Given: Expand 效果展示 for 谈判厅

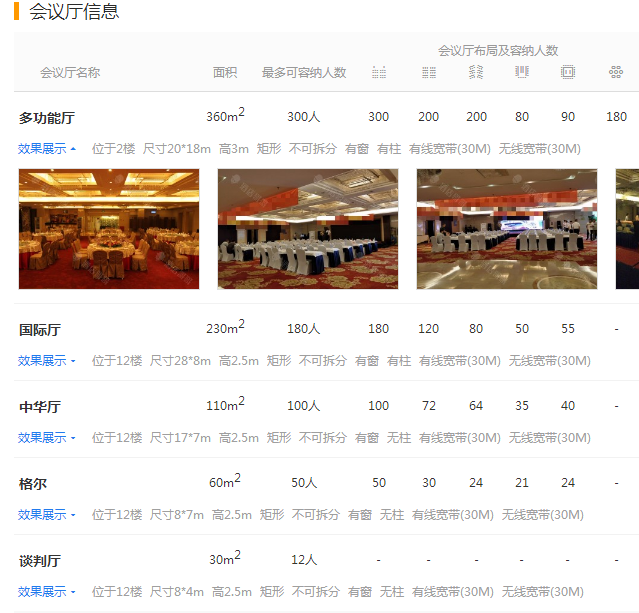Looking at the screenshot, I should coord(47,592).
